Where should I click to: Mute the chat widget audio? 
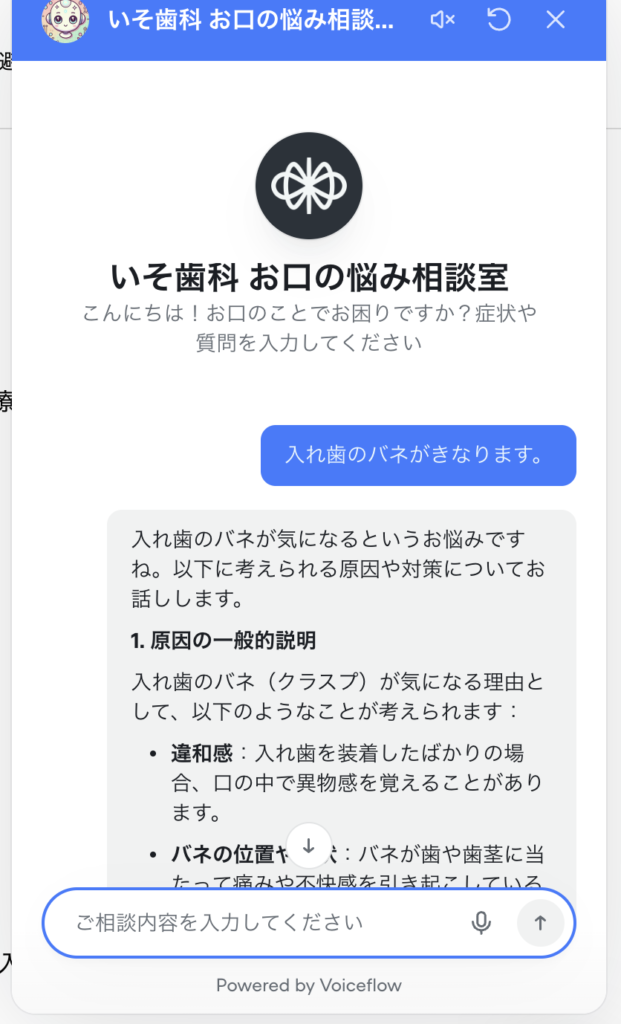(x=442, y=20)
